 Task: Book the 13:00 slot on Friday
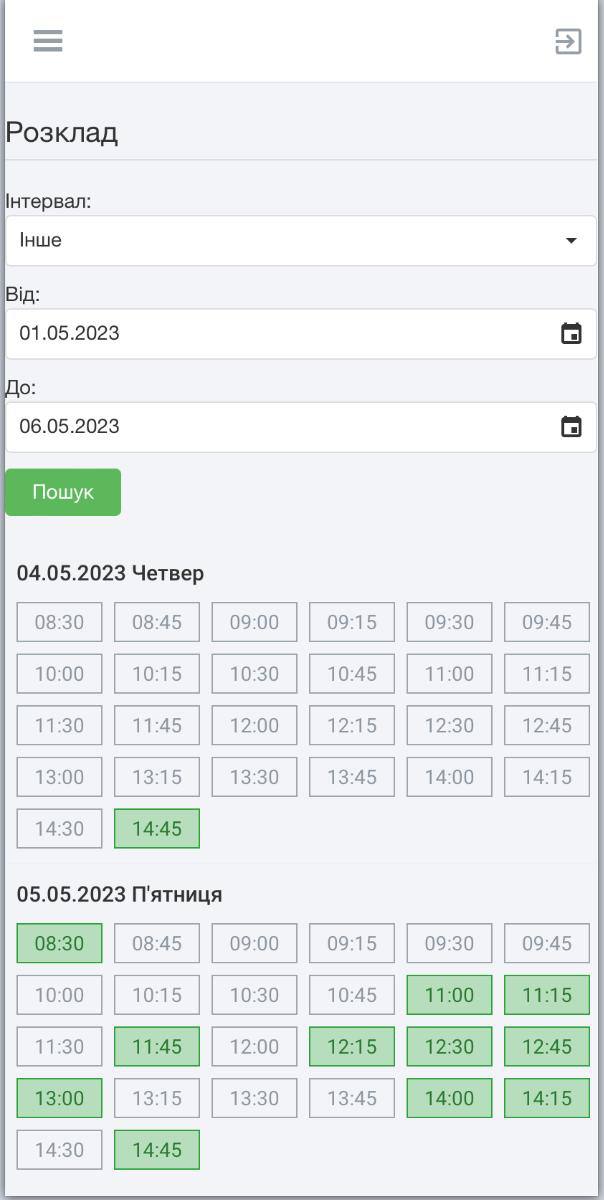coord(59,1098)
